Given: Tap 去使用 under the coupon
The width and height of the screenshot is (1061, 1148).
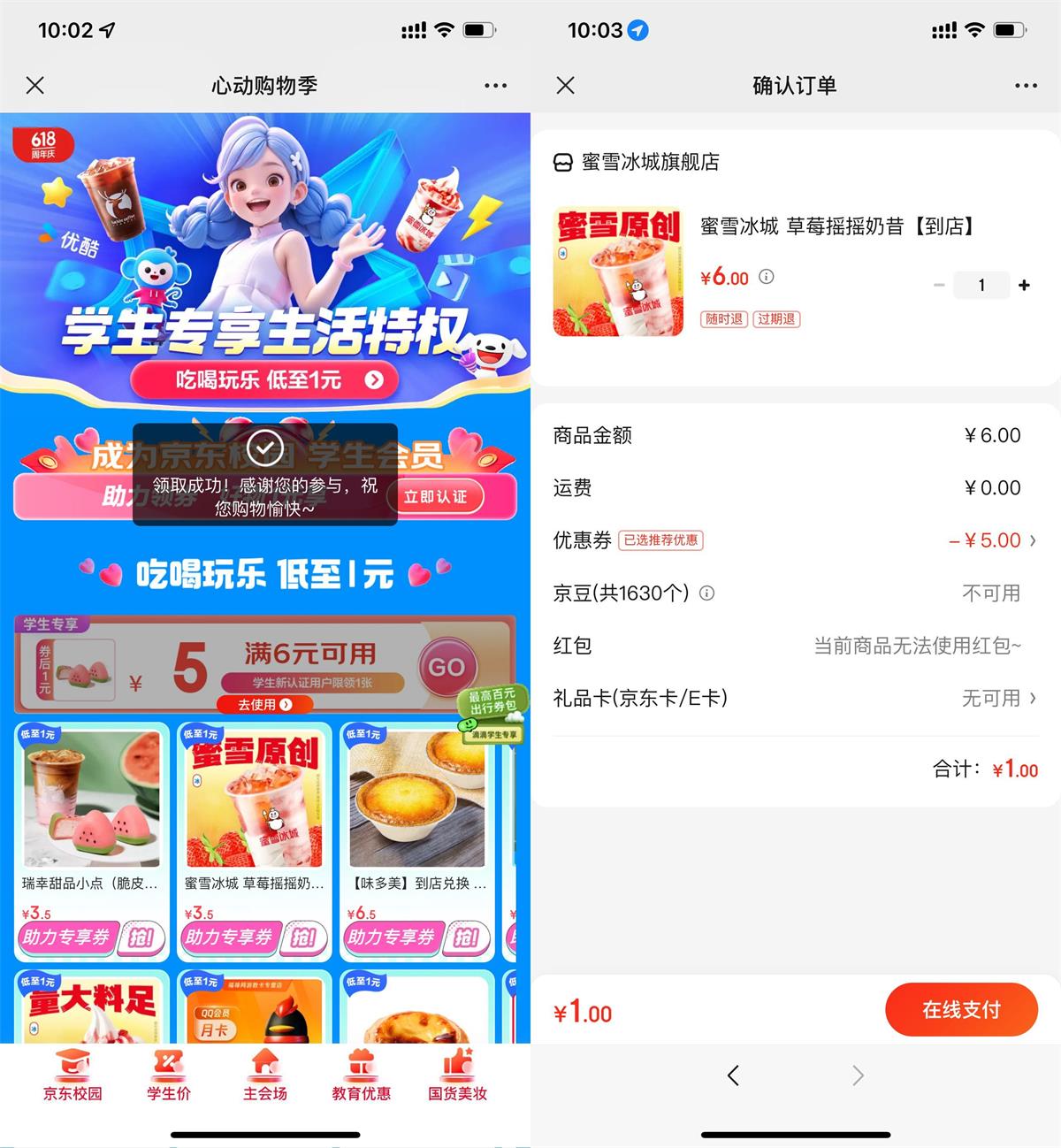Looking at the screenshot, I should (x=264, y=705).
